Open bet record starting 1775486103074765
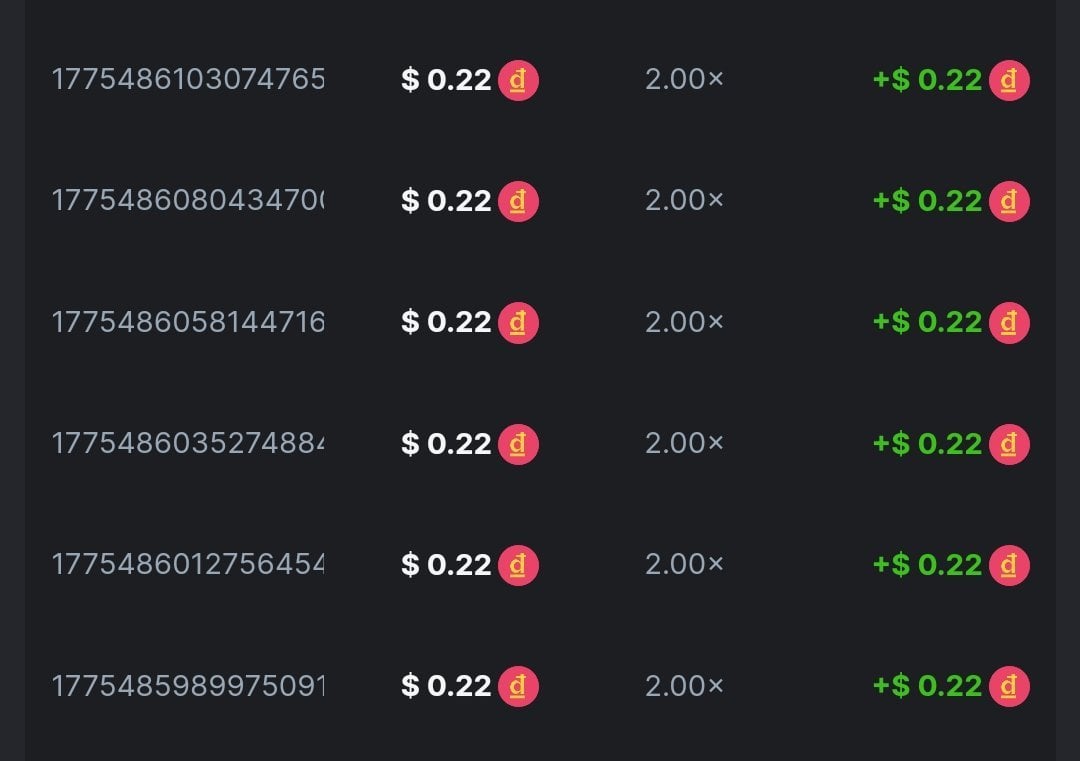The height and width of the screenshot is (761, 1080). [188, 80]
